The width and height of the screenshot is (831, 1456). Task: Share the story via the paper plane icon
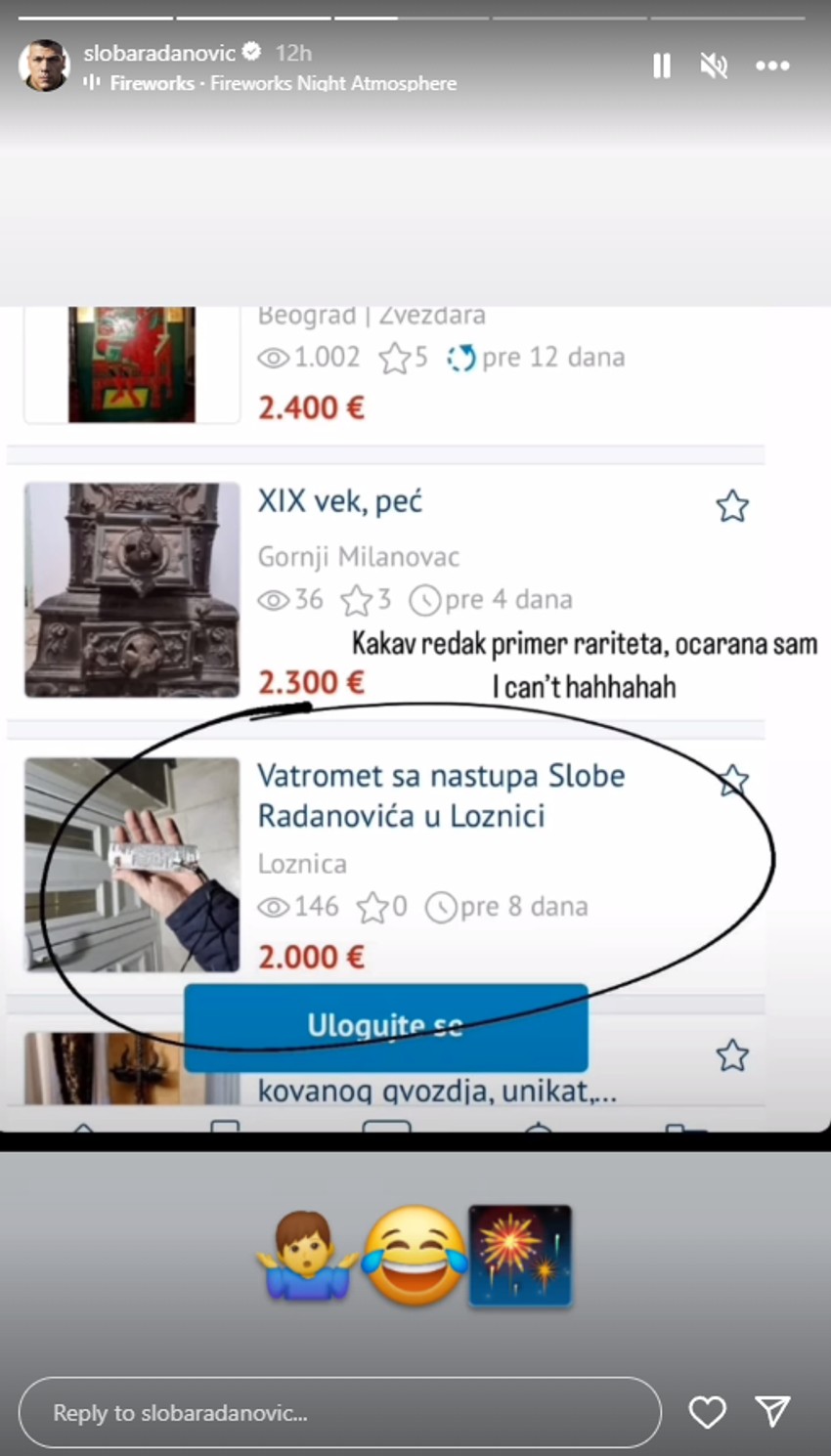(772, 1412)
